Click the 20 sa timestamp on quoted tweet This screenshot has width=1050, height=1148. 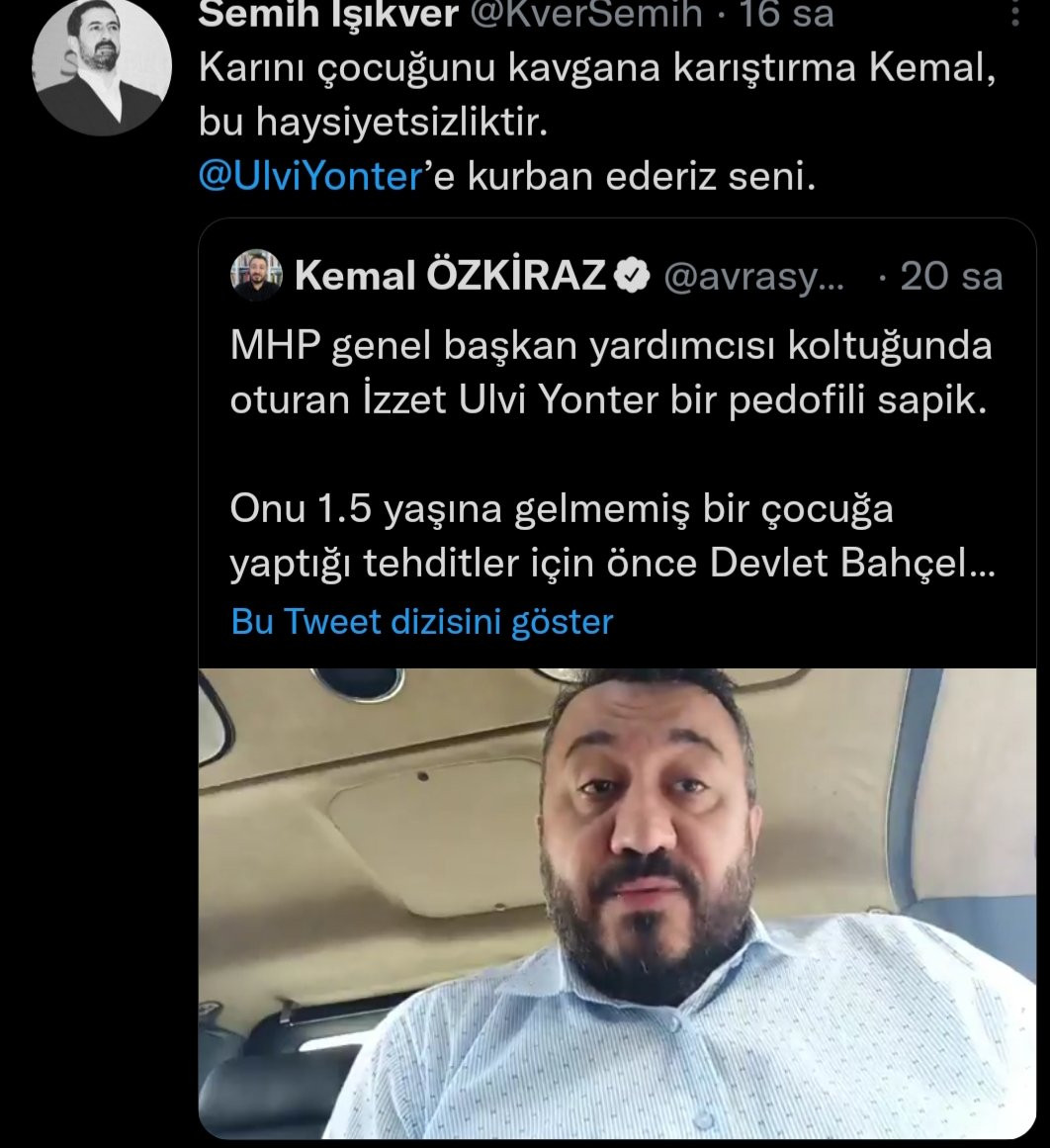click(952, 278)
